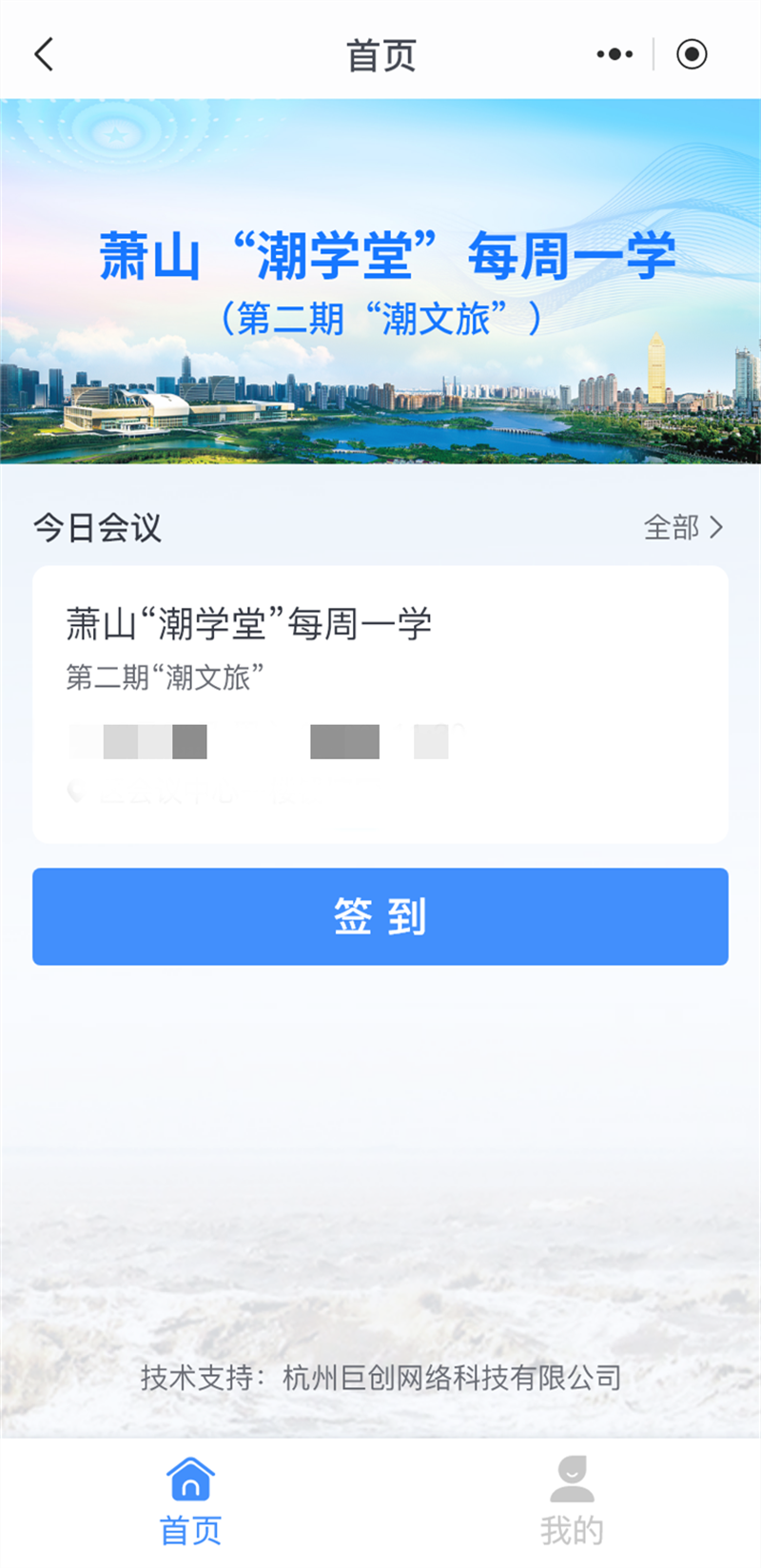Select the 首页 tab
This screenshot has height=1568, width=761.
point(190,1501)
